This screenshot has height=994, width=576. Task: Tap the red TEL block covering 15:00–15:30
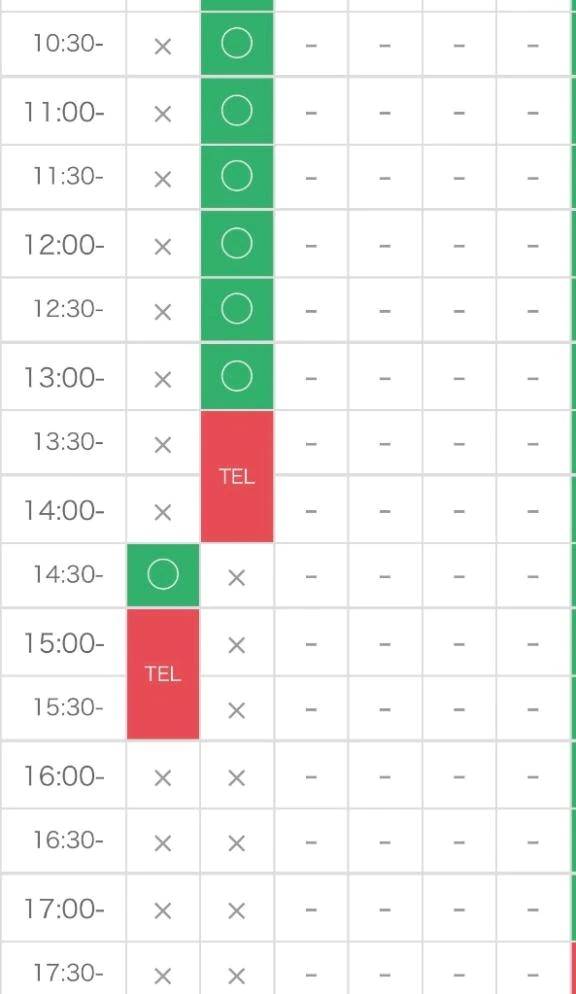[163, 674]
